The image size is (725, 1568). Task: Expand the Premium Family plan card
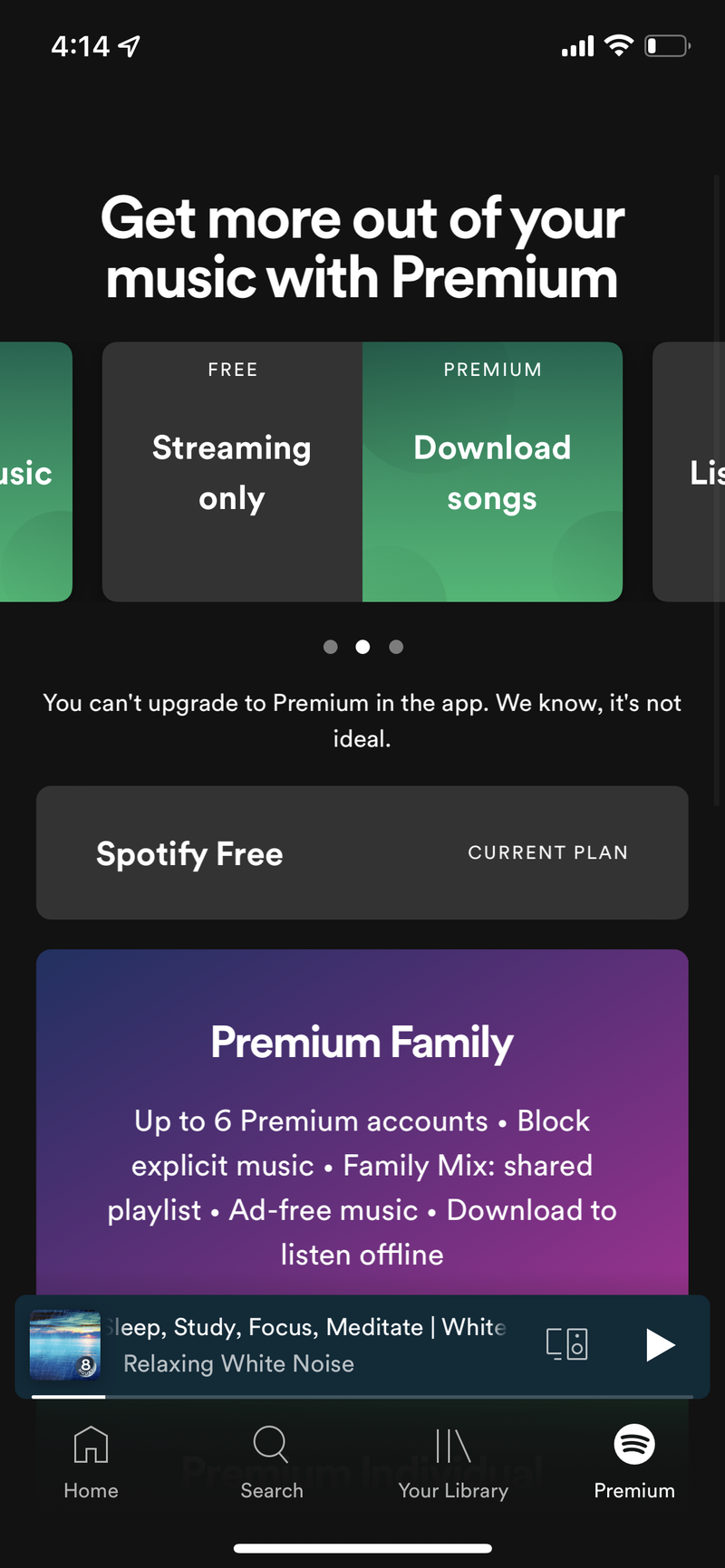point(362,1123)
